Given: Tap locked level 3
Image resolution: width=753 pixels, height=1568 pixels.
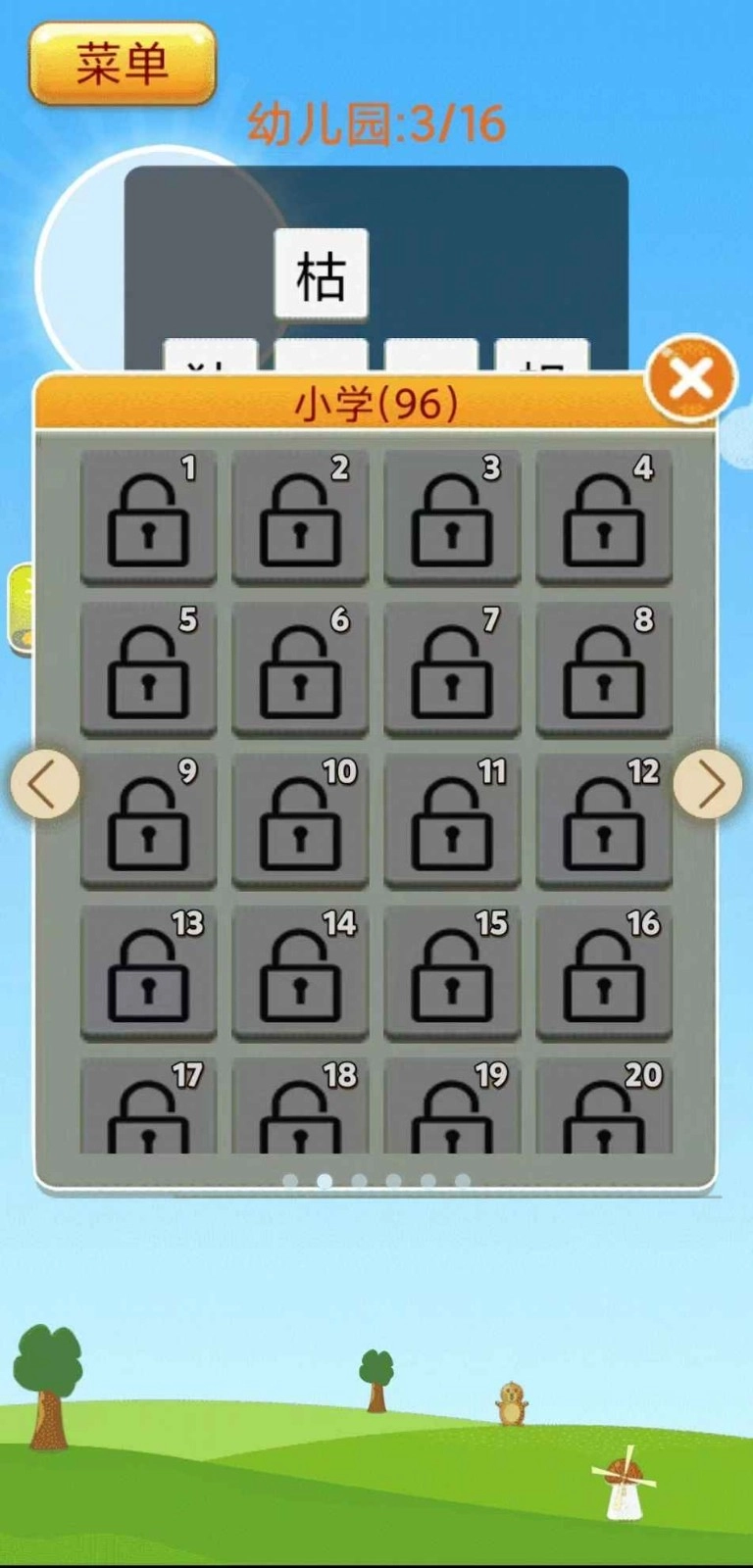Looking at the screenshot, I should (452, 517).
